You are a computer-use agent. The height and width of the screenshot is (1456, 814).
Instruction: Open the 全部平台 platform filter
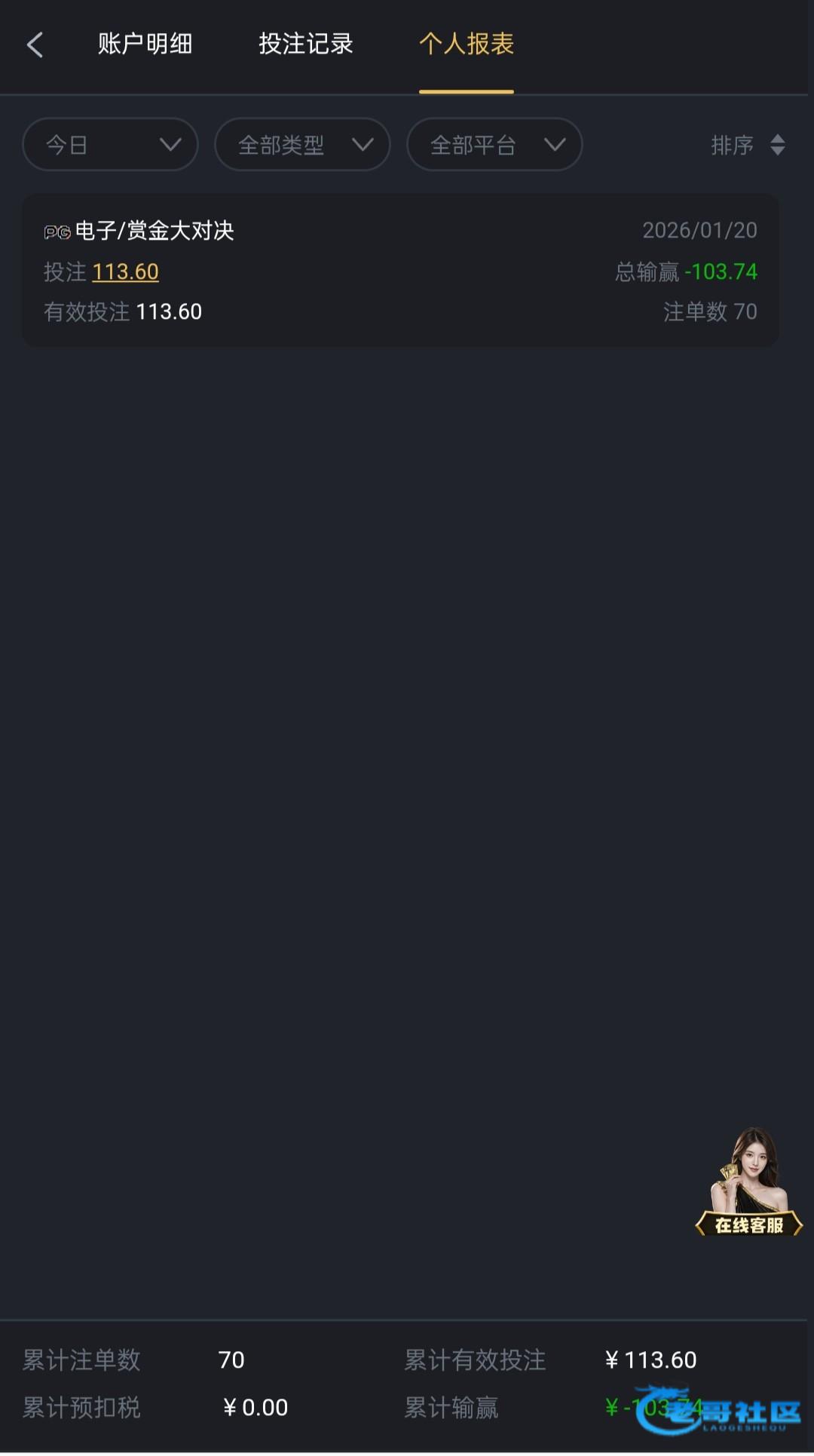494,144
